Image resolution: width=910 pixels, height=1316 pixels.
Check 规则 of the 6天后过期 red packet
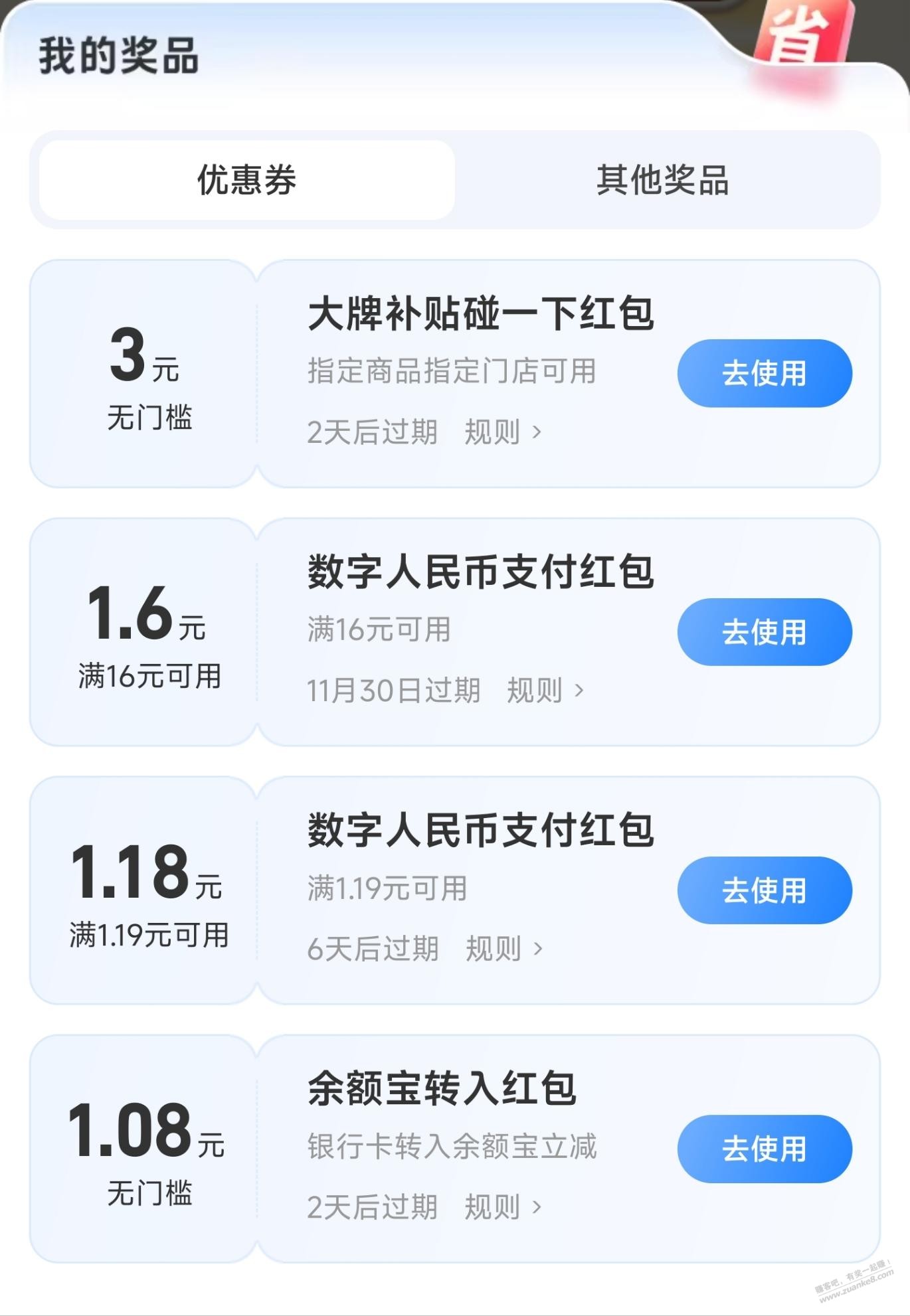click(503, 949)
